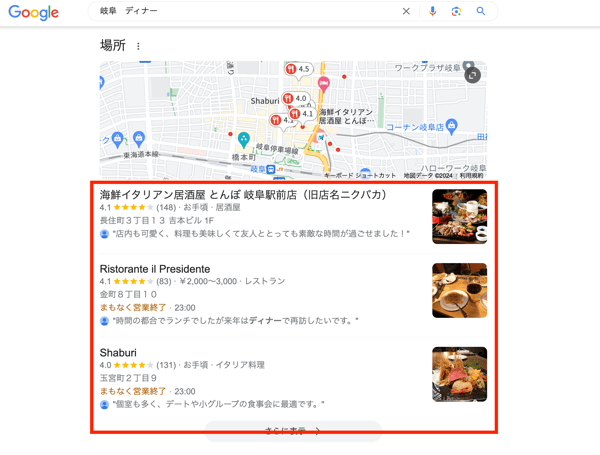The height and width of the screenshot is (455, 600).
Task: Open the 海鮮イタリアン居酒屋 とんぼ listing
Action: tap(243, 195)
